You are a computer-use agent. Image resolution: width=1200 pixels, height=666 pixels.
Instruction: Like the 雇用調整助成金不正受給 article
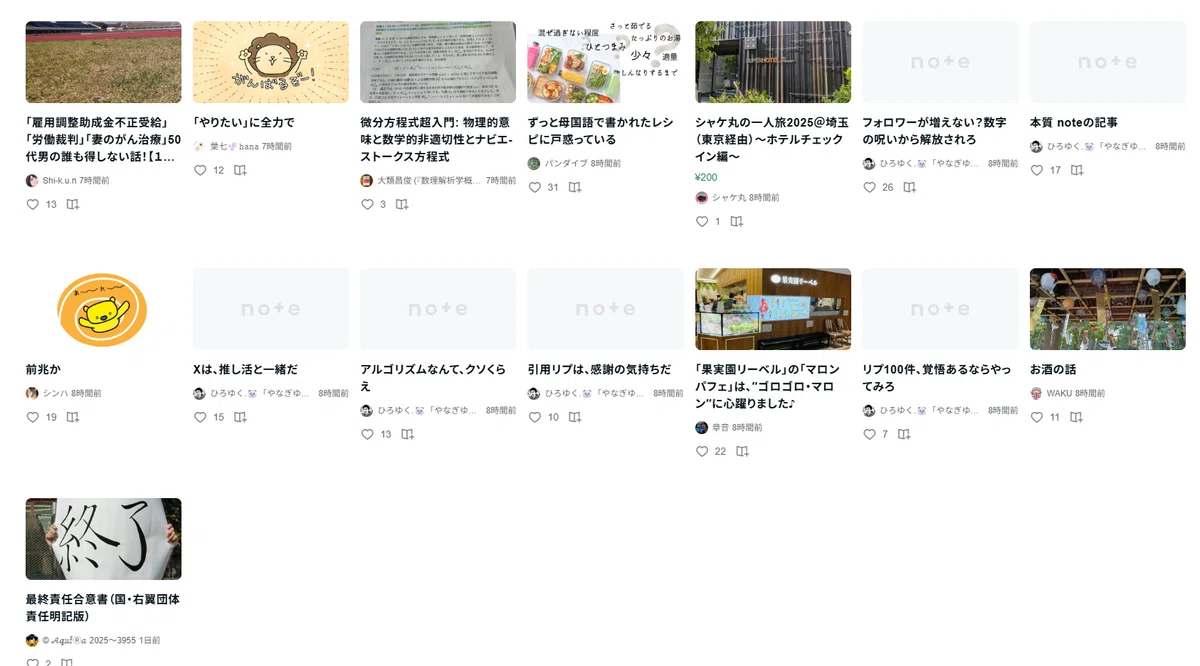click(33, 204)
